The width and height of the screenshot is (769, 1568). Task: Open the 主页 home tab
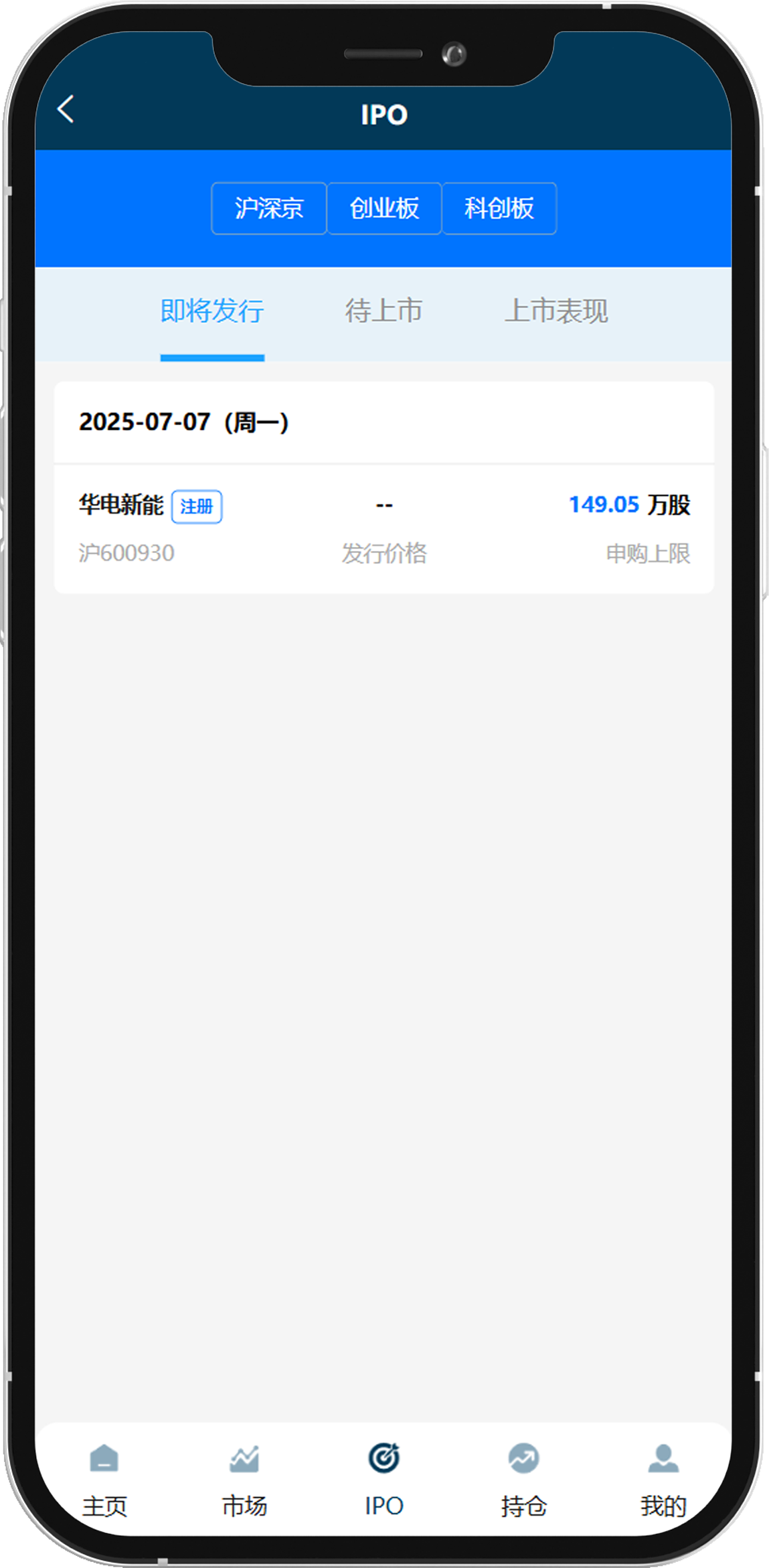tap(104, 1481)
